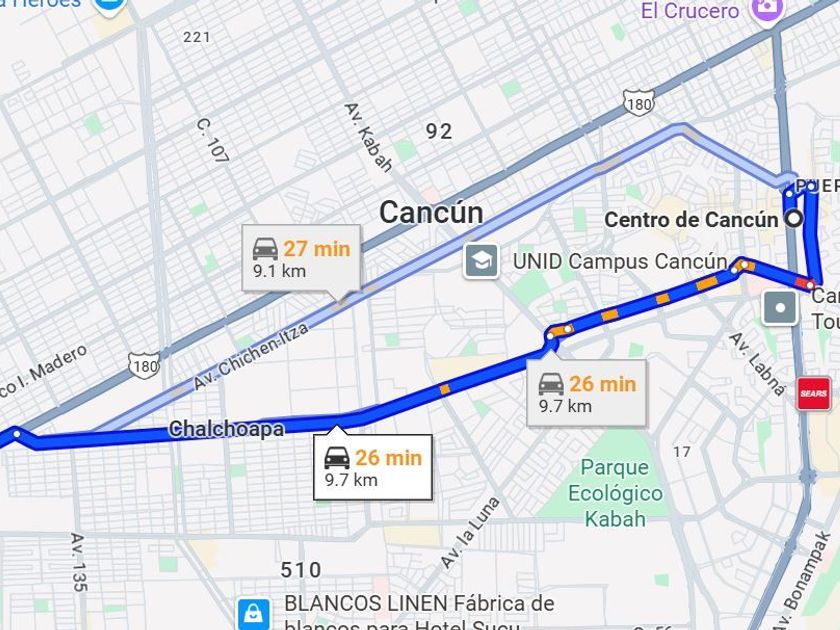
Task: Tap the gray 26 min route label
Action: click(x=587, y=394)
